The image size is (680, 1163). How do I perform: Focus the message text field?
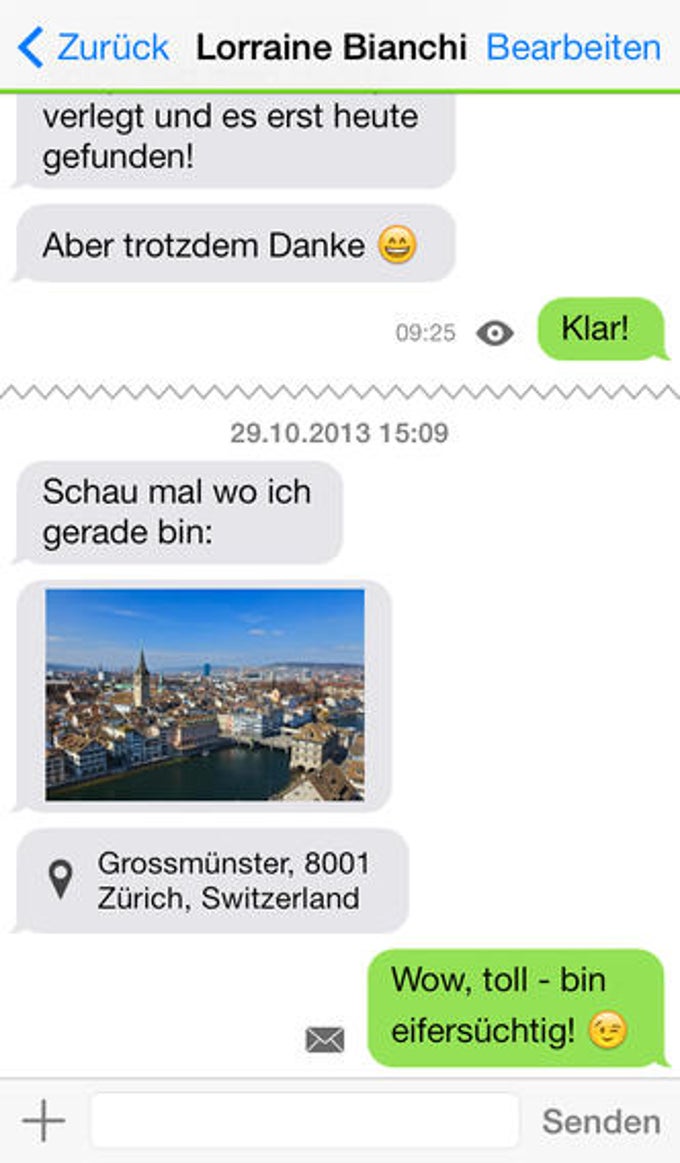[x=305, y=1121]
